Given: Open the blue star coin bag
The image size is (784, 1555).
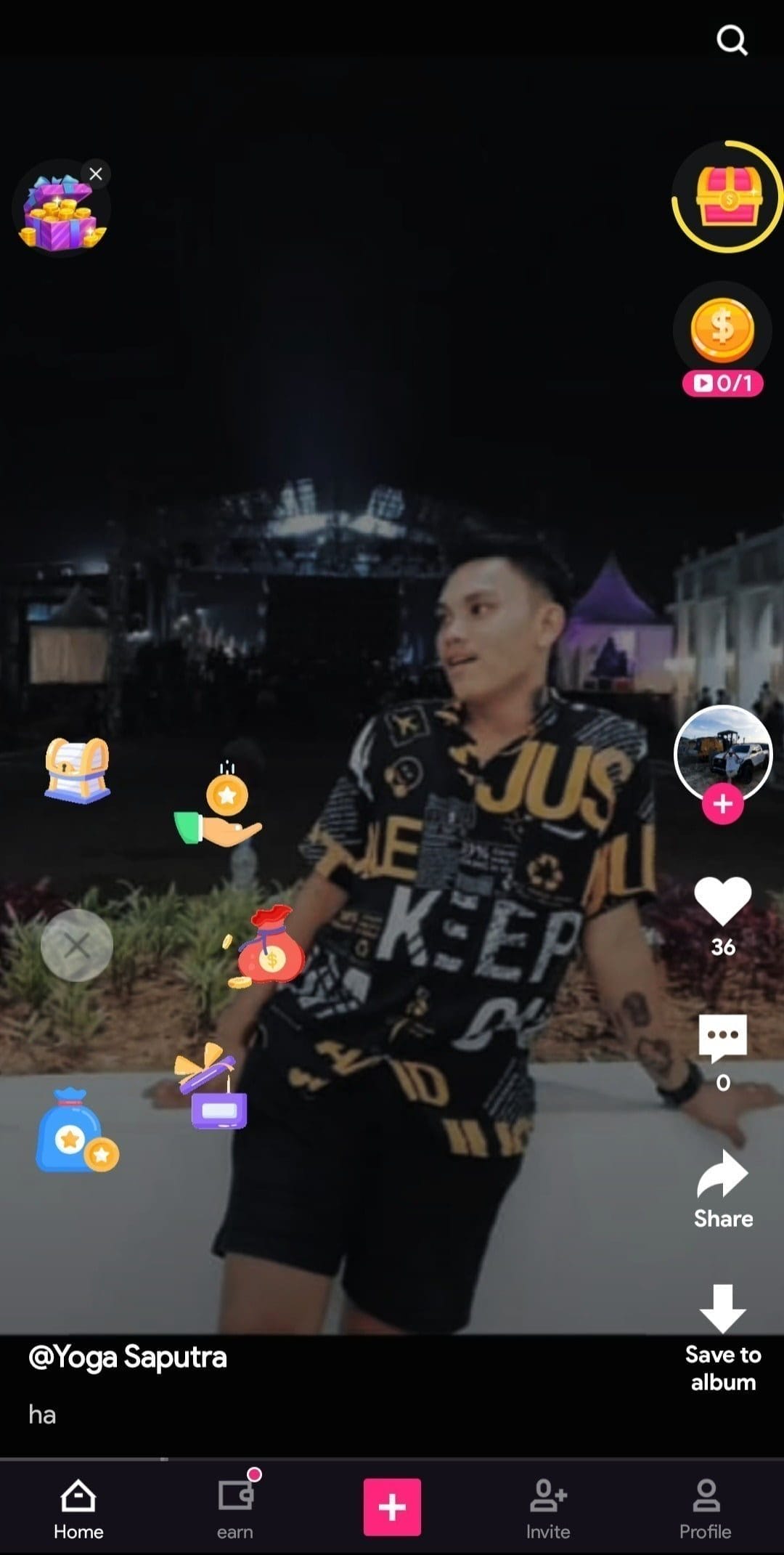Looking at the screenshot, I should coord(77,1130).
